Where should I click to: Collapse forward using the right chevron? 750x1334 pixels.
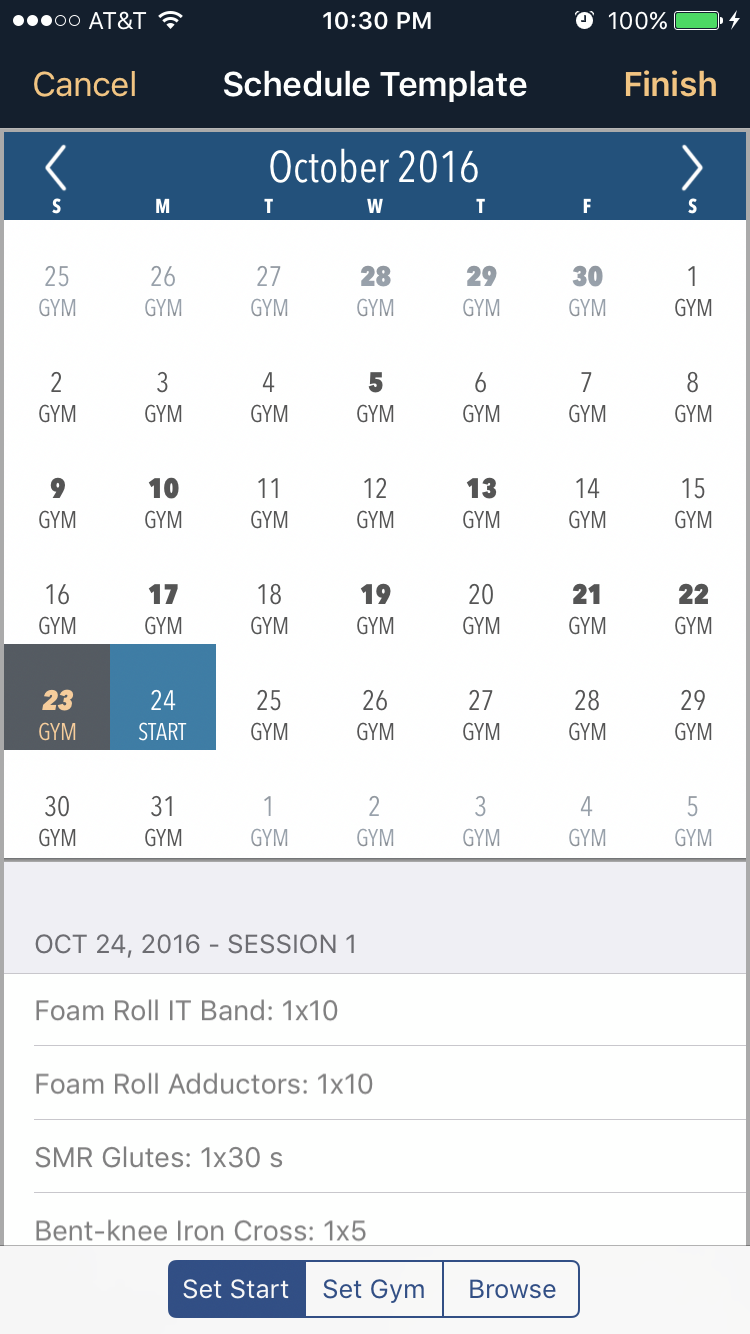pos(692,170)
